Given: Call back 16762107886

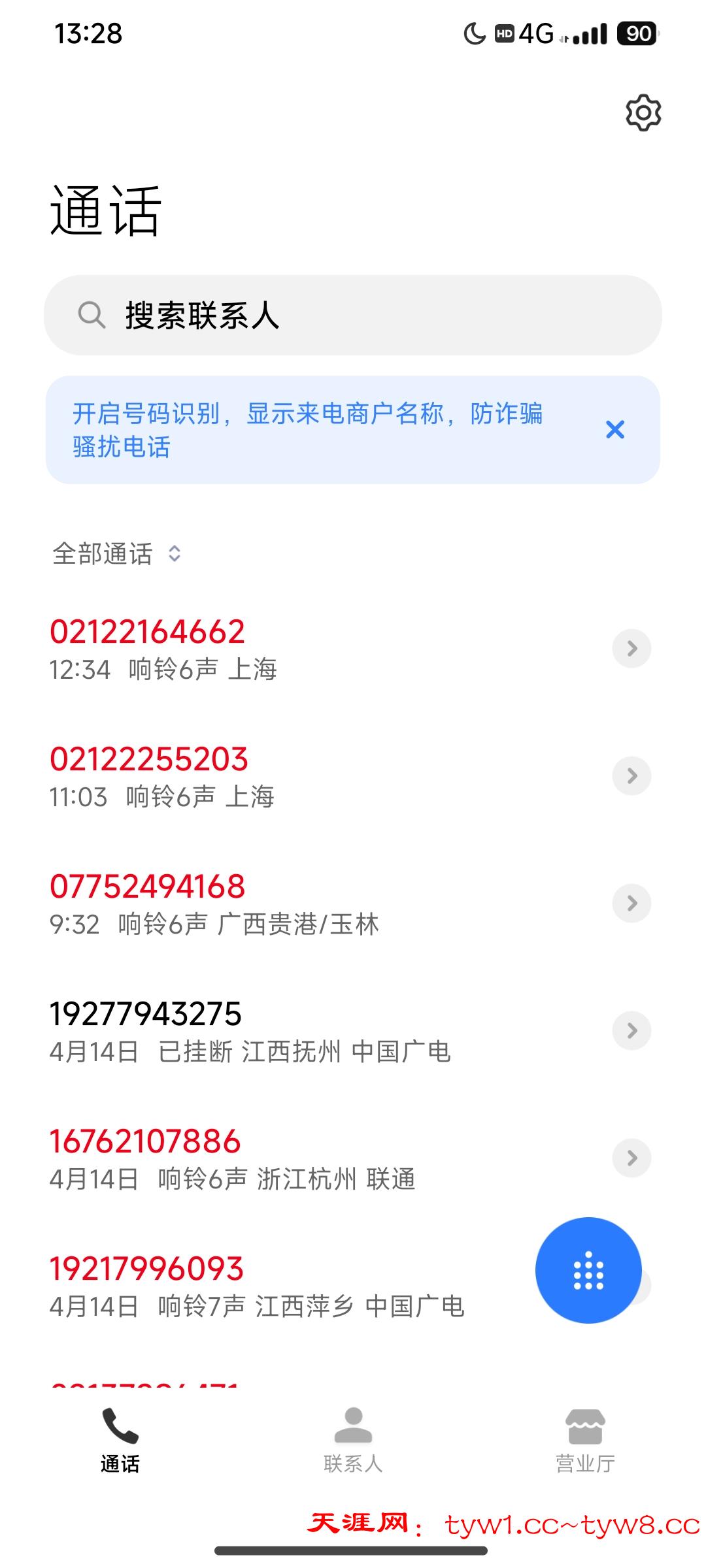Looking at the screenshot, I should (x=261, y=1158).
